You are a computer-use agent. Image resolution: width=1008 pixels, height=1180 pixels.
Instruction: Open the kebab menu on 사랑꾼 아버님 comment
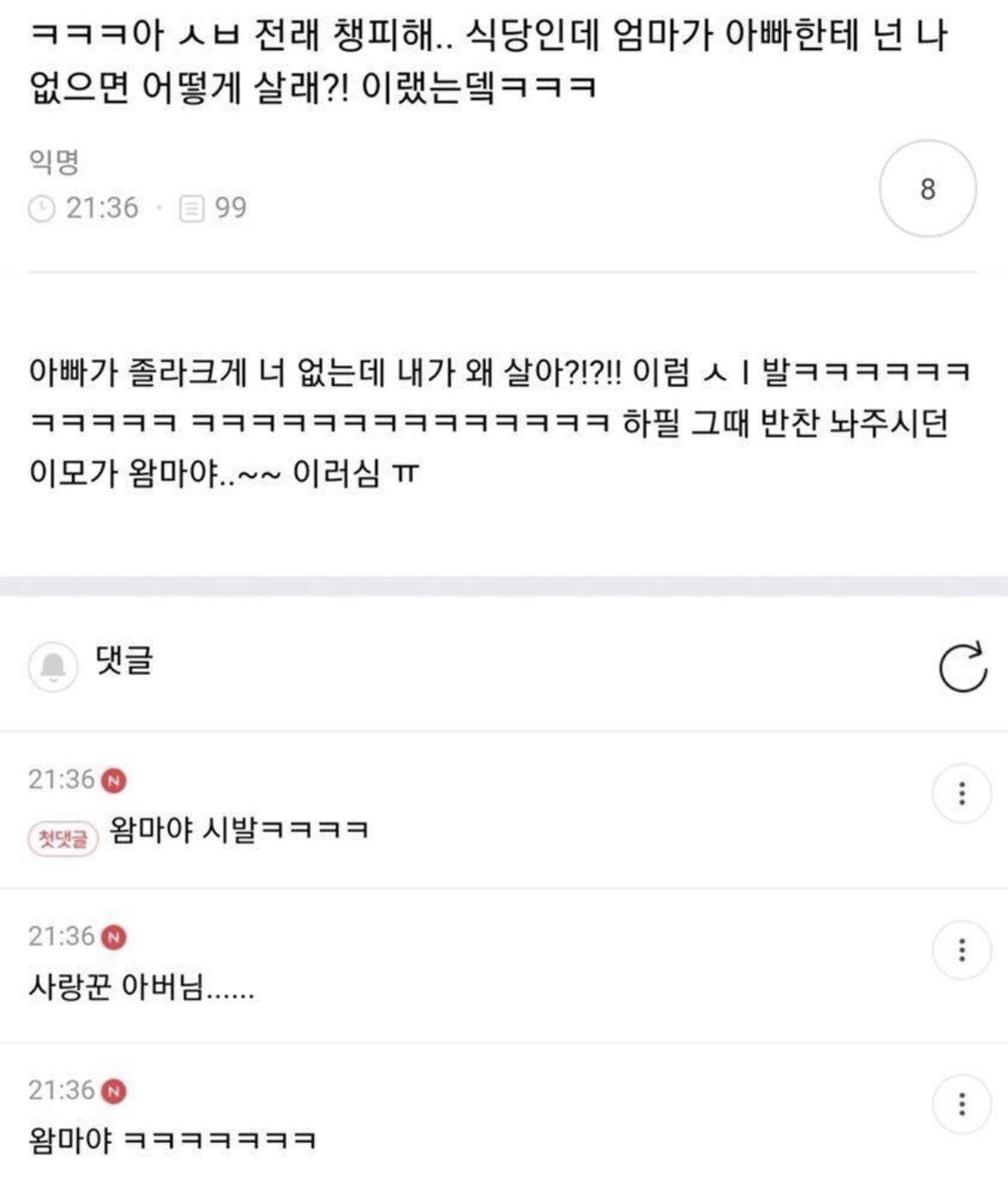point(961,952)
